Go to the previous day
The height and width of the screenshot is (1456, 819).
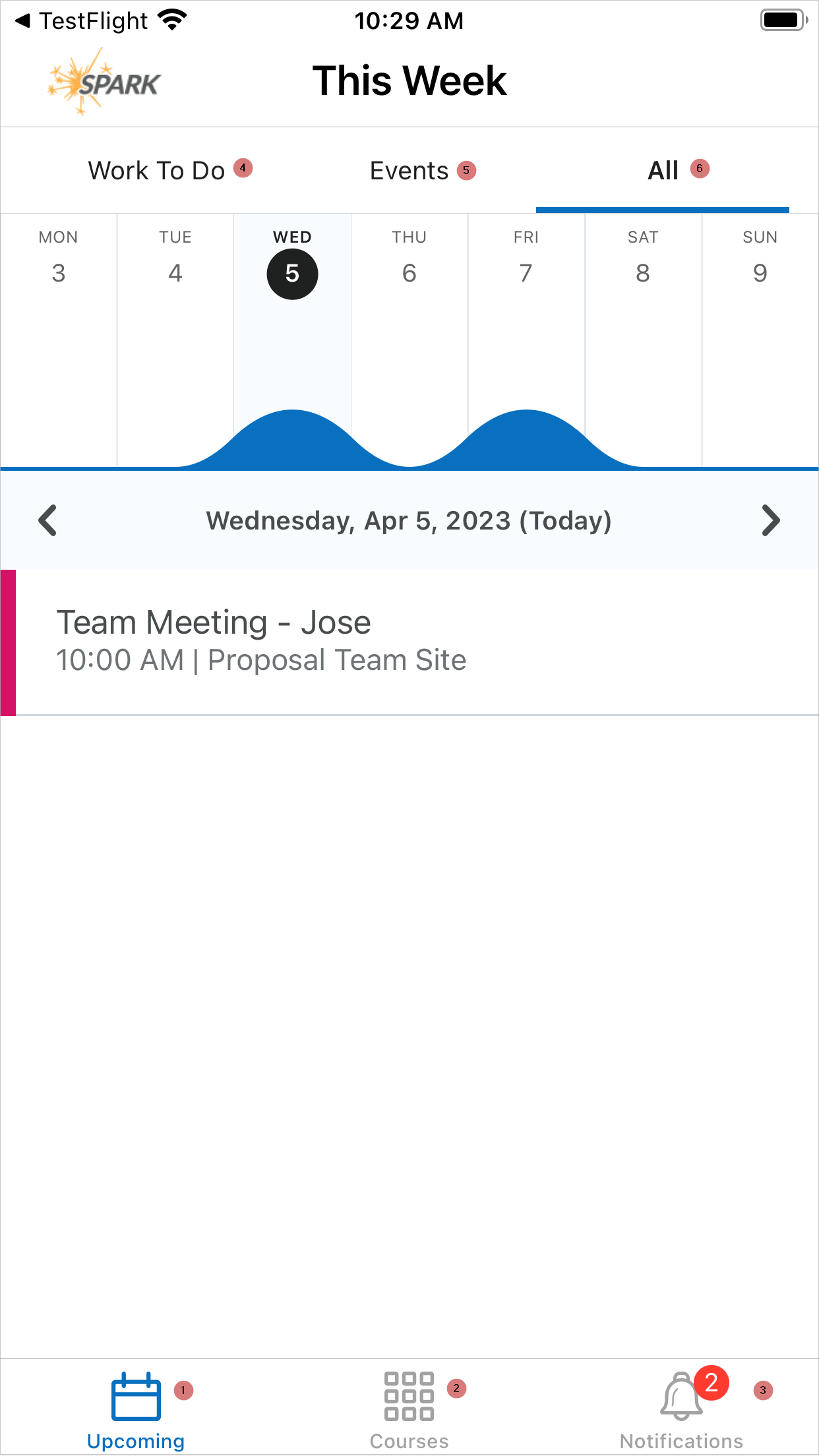(x=47, y=521)
